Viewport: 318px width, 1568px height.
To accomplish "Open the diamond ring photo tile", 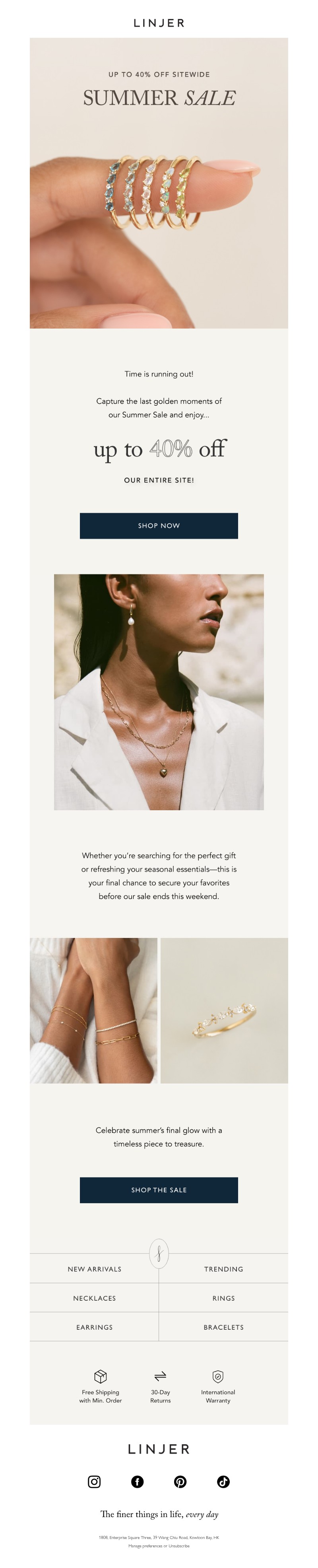I will pyautogui.click(x=224, y=1010).
